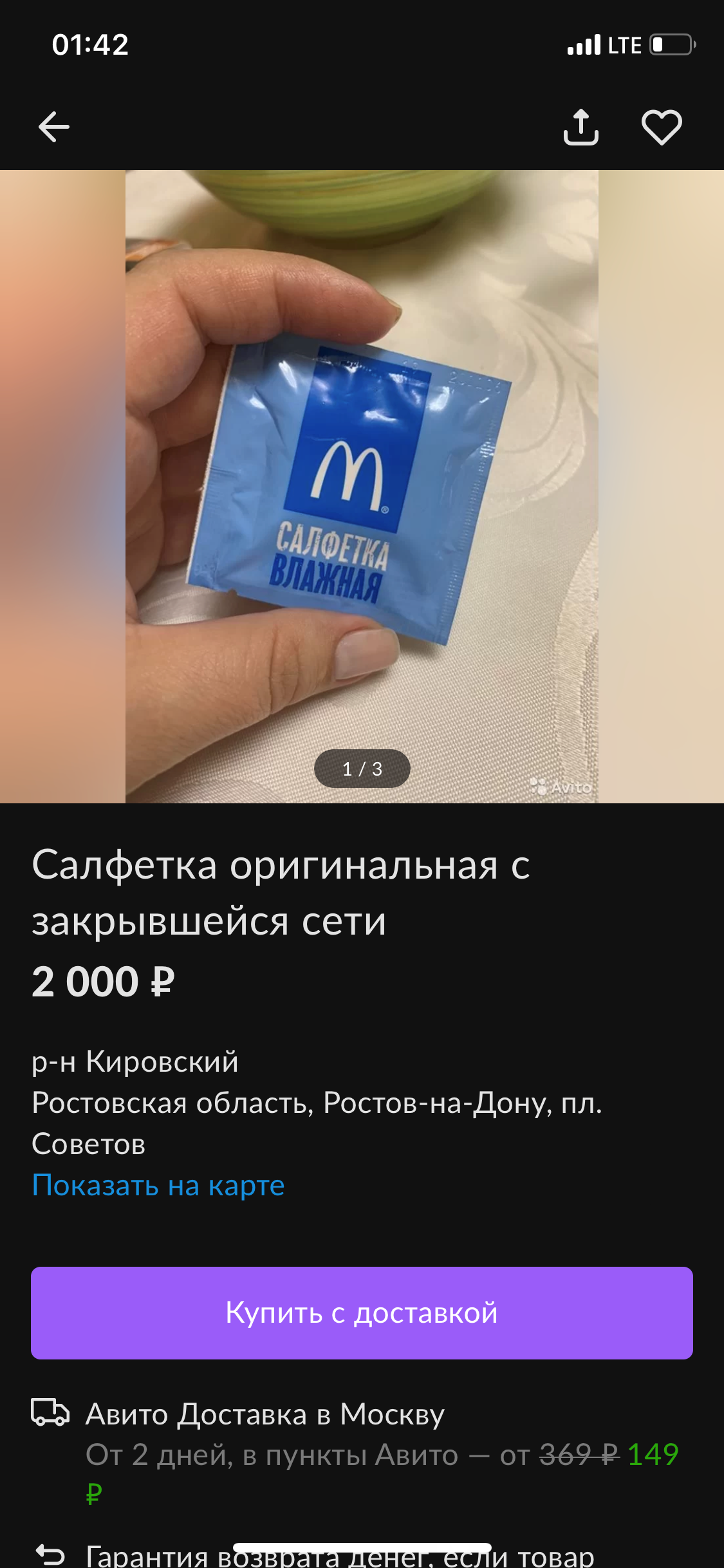Screen dimensions: 724x1568
Task: Open the "Показать на карте" link
Action: (158, 1185)
